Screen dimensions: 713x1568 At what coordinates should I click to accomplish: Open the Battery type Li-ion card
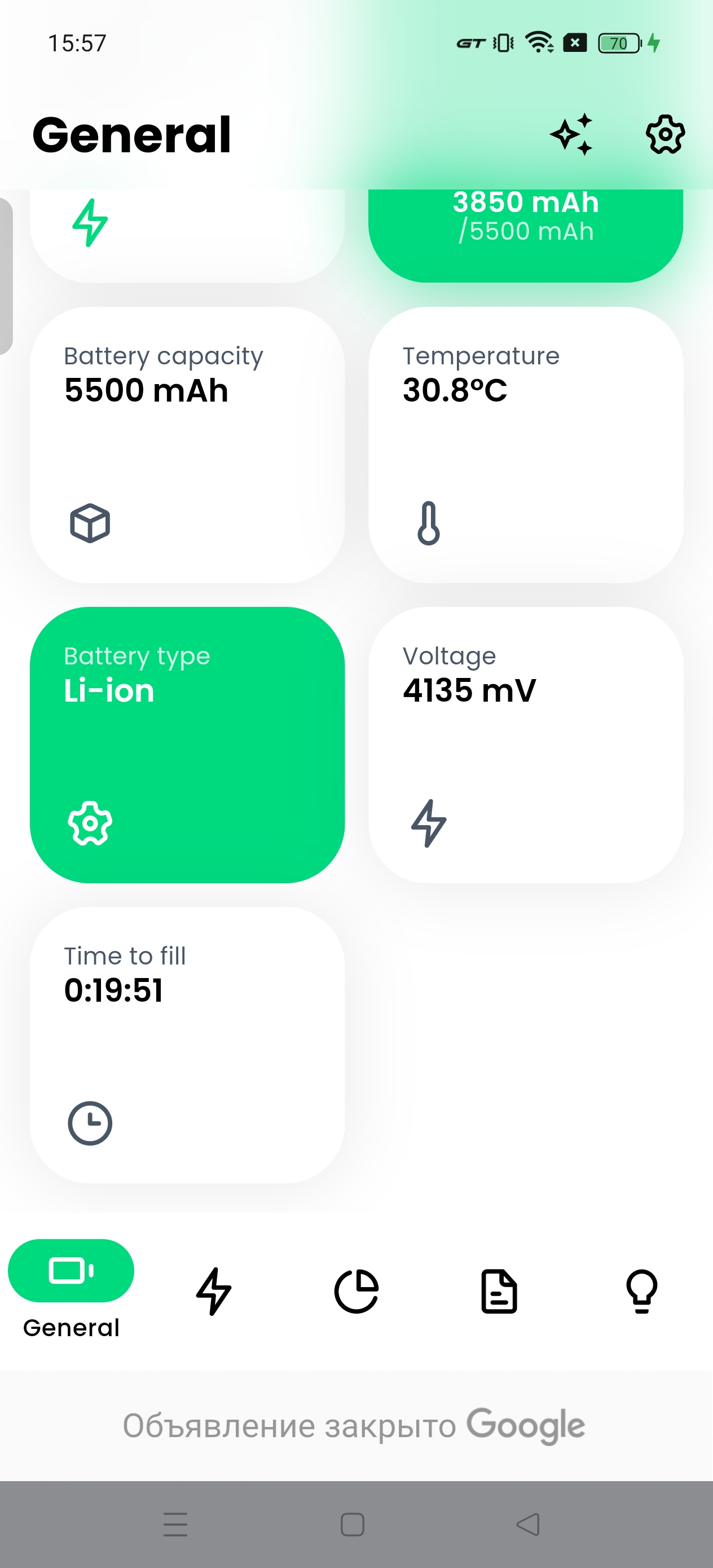187,745
